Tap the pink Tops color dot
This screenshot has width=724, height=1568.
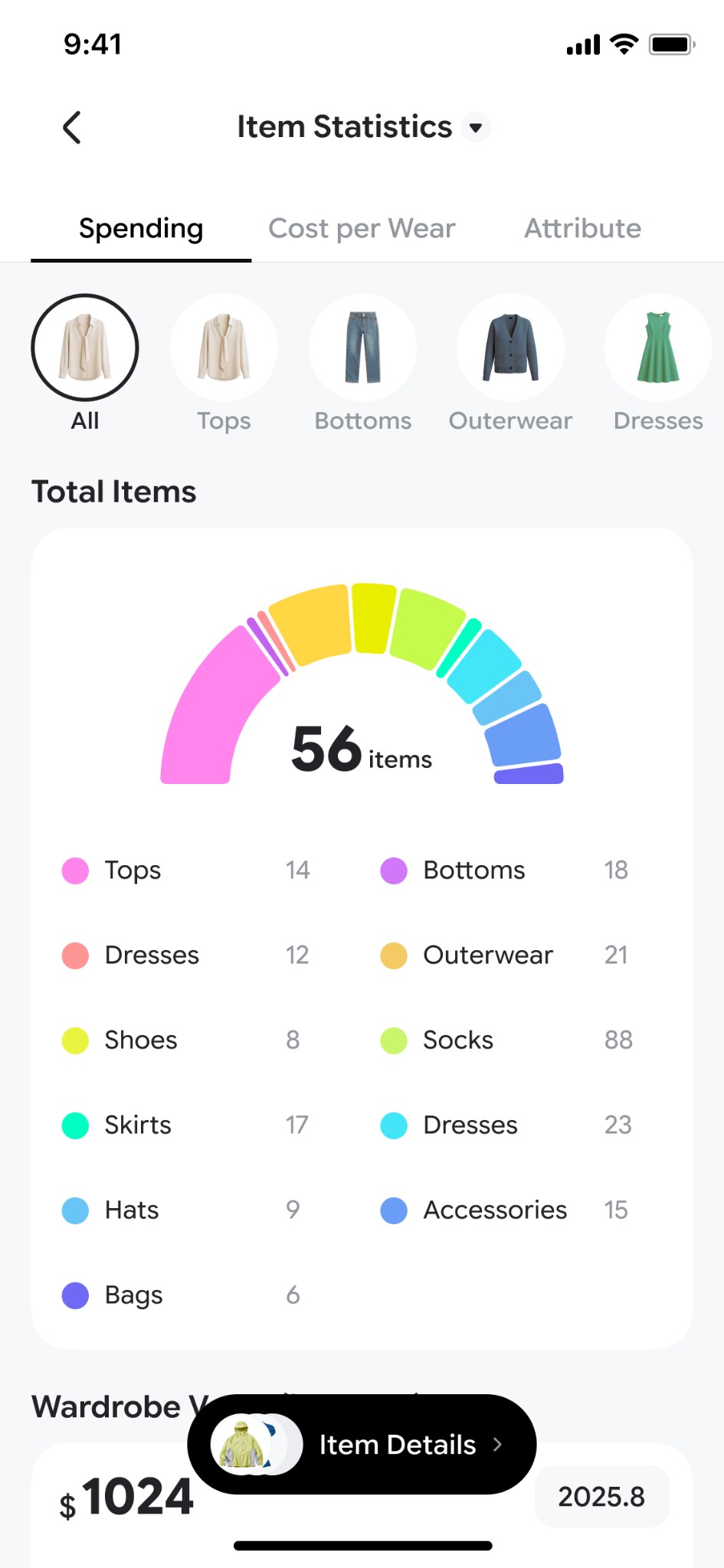click(x=74, y=871)
